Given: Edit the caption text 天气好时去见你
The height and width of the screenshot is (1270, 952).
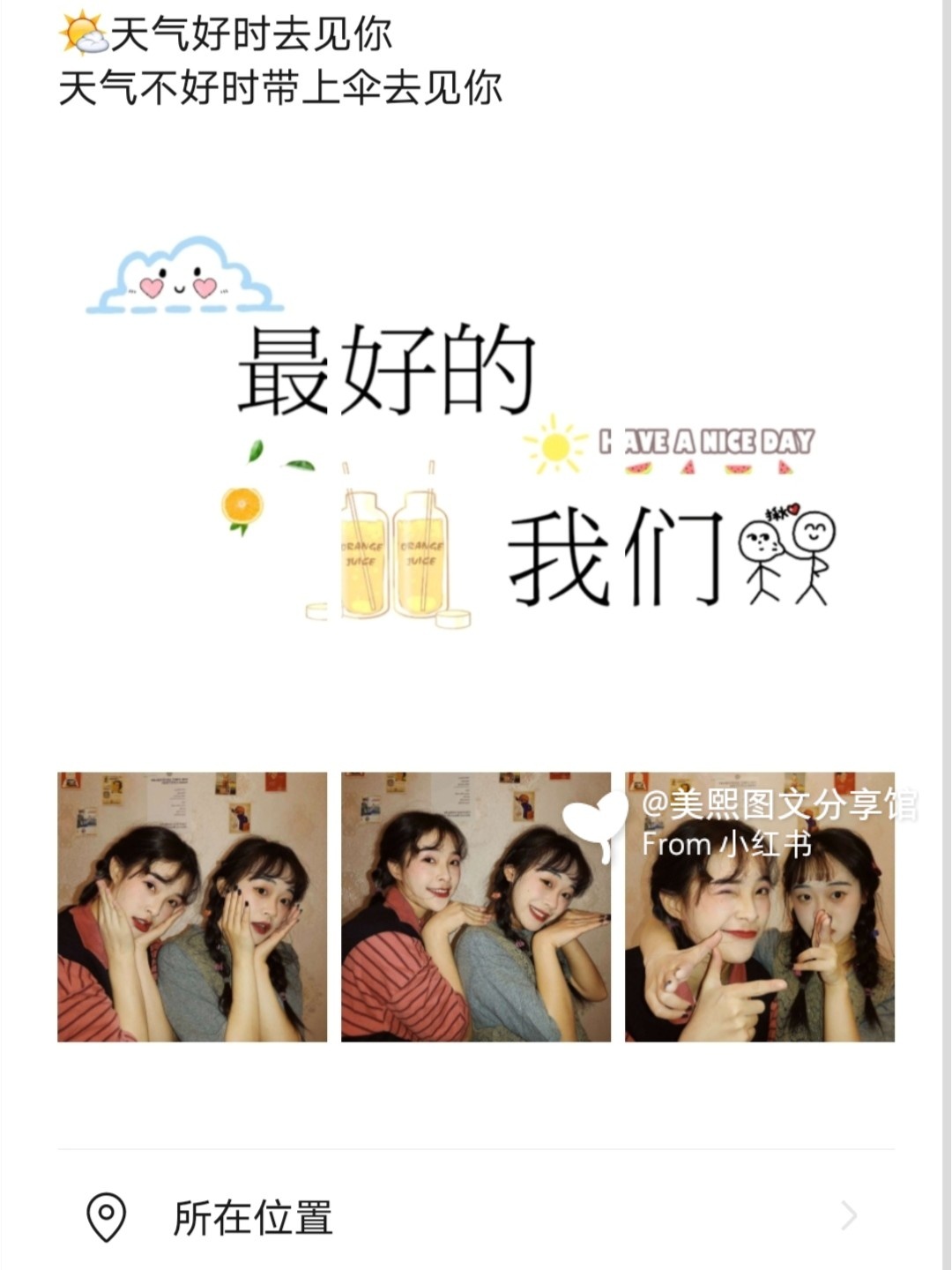Looking at the screenshot, I should click(x=251, y=35).
